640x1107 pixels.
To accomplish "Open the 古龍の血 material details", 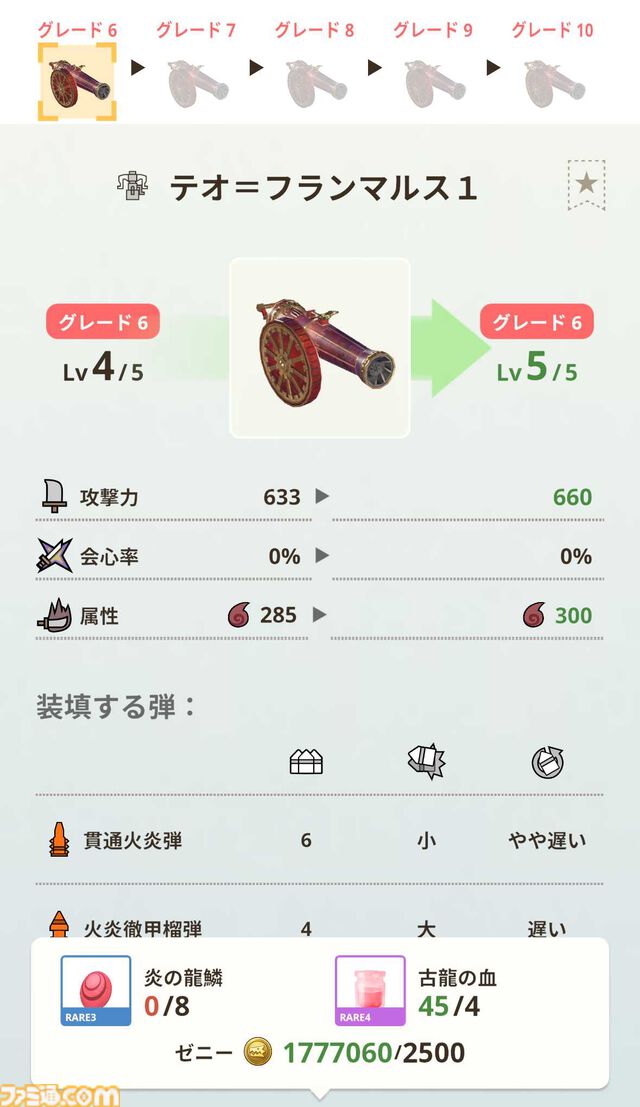I will click(369, 990).
